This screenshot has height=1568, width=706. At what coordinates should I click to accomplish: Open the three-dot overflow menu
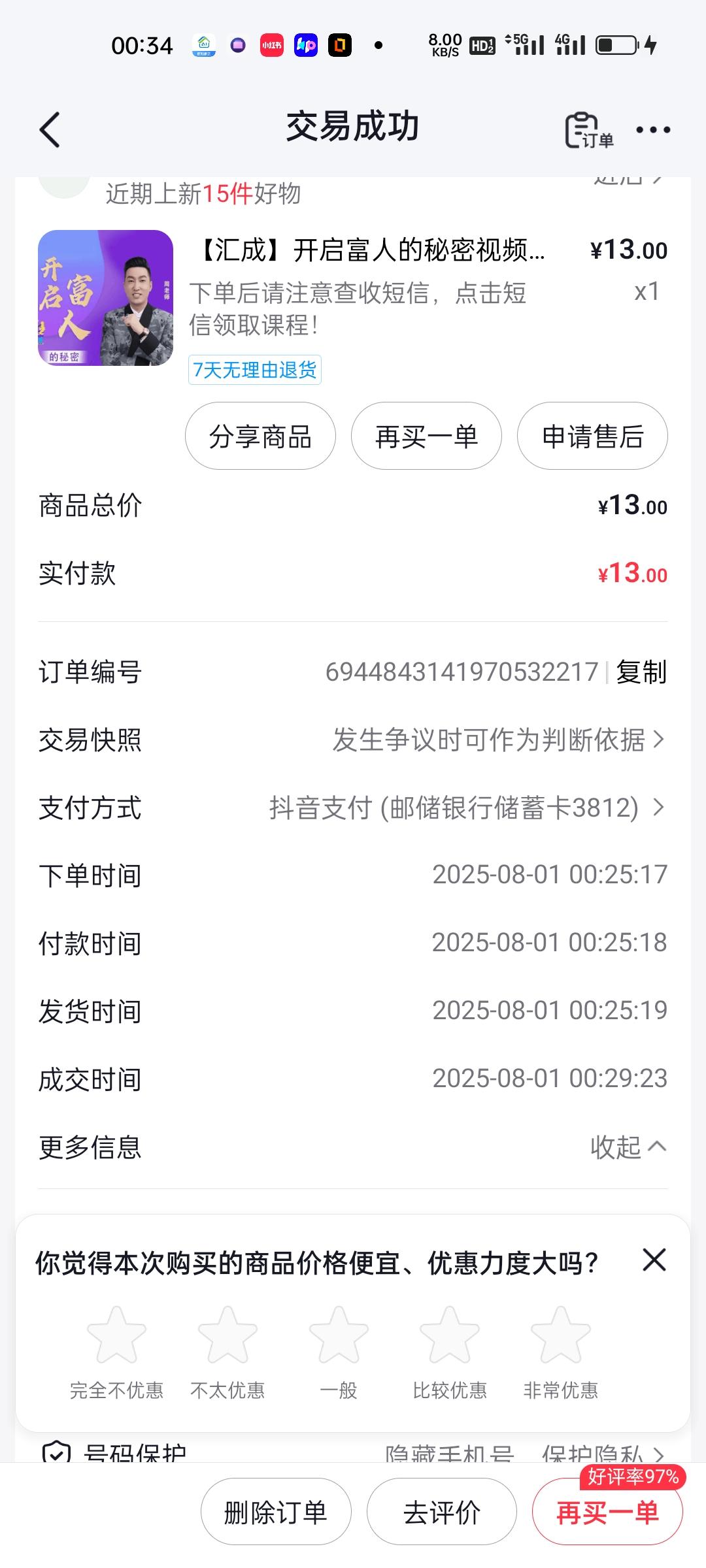[652, 130]
